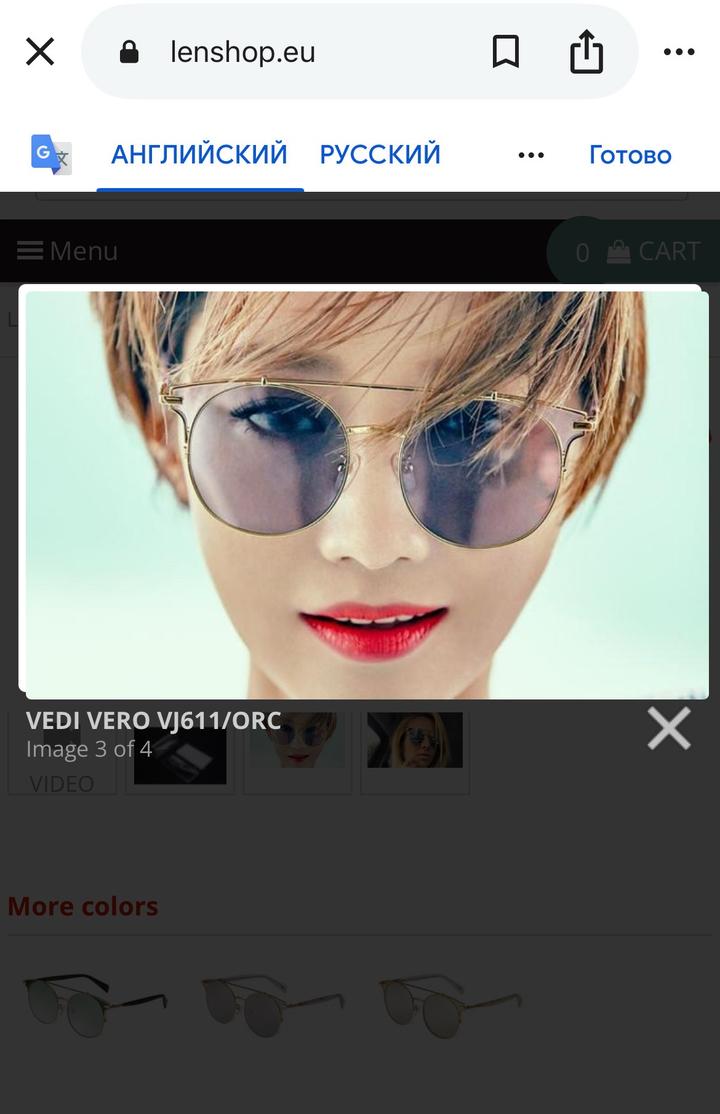Image resolution: width=720 pixels, height=1114 pixels.
Task: Open translate options three dots
Action: (x=531, y=155)
